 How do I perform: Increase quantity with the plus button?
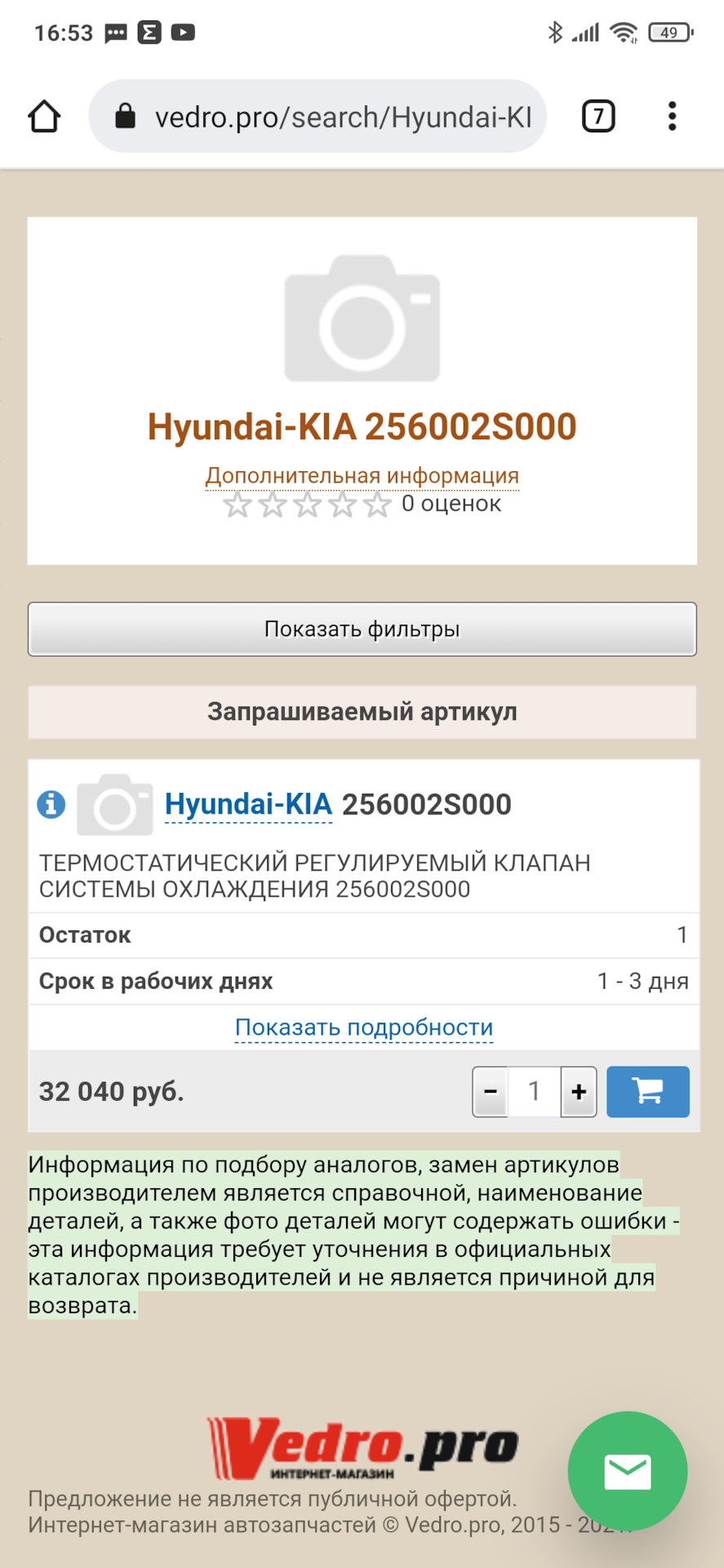(x=579, y=1092)
